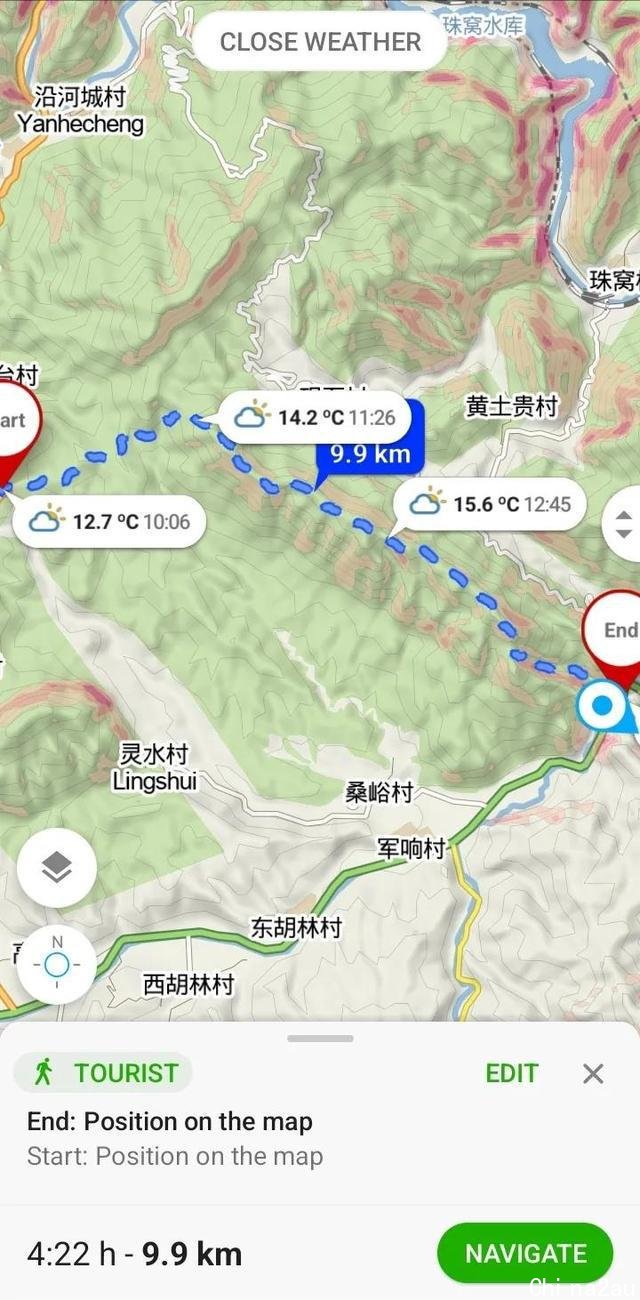Tap the up-down arrows button on map edge
This screenshot has width=640, height=1300.
pos(623,523)
